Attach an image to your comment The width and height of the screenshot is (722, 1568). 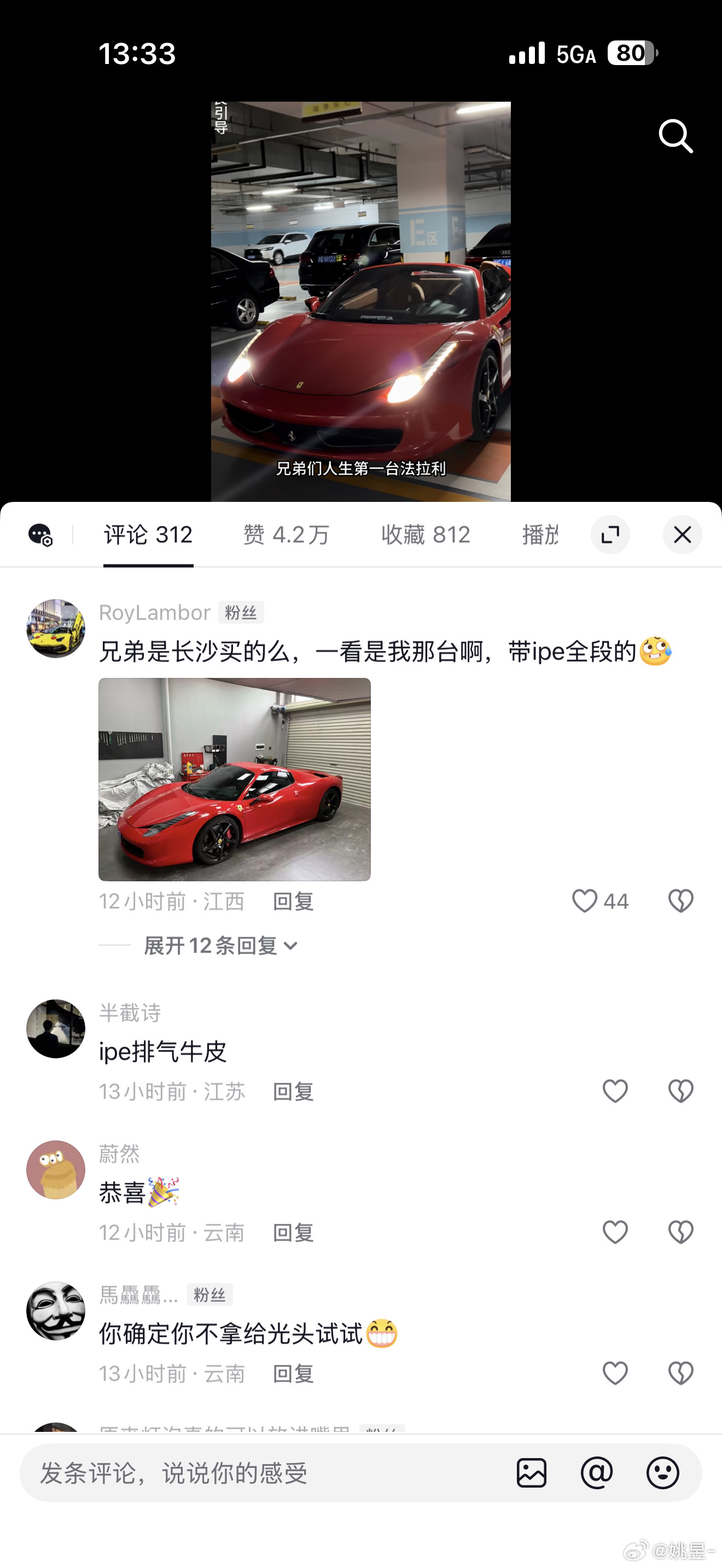coord(532,1473)
